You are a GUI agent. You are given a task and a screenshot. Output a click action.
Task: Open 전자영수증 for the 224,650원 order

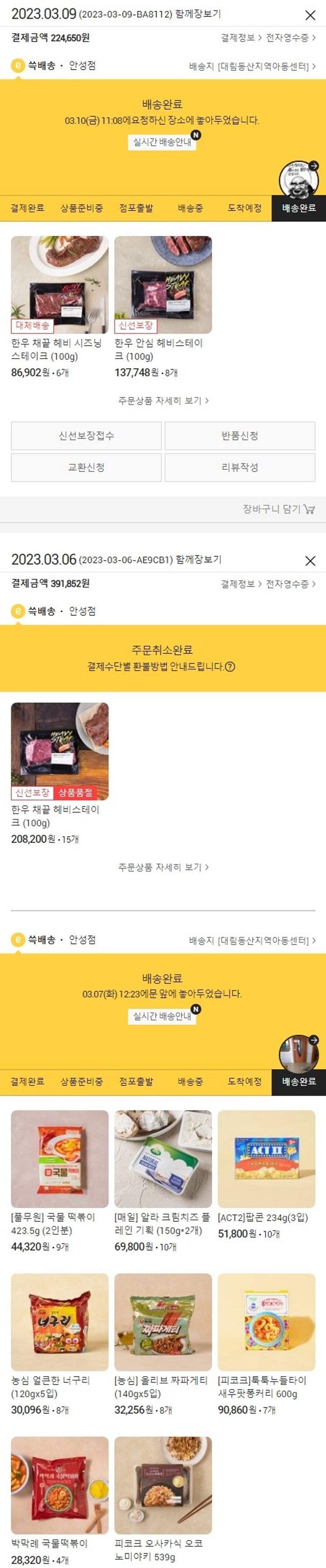coord(290,38)
